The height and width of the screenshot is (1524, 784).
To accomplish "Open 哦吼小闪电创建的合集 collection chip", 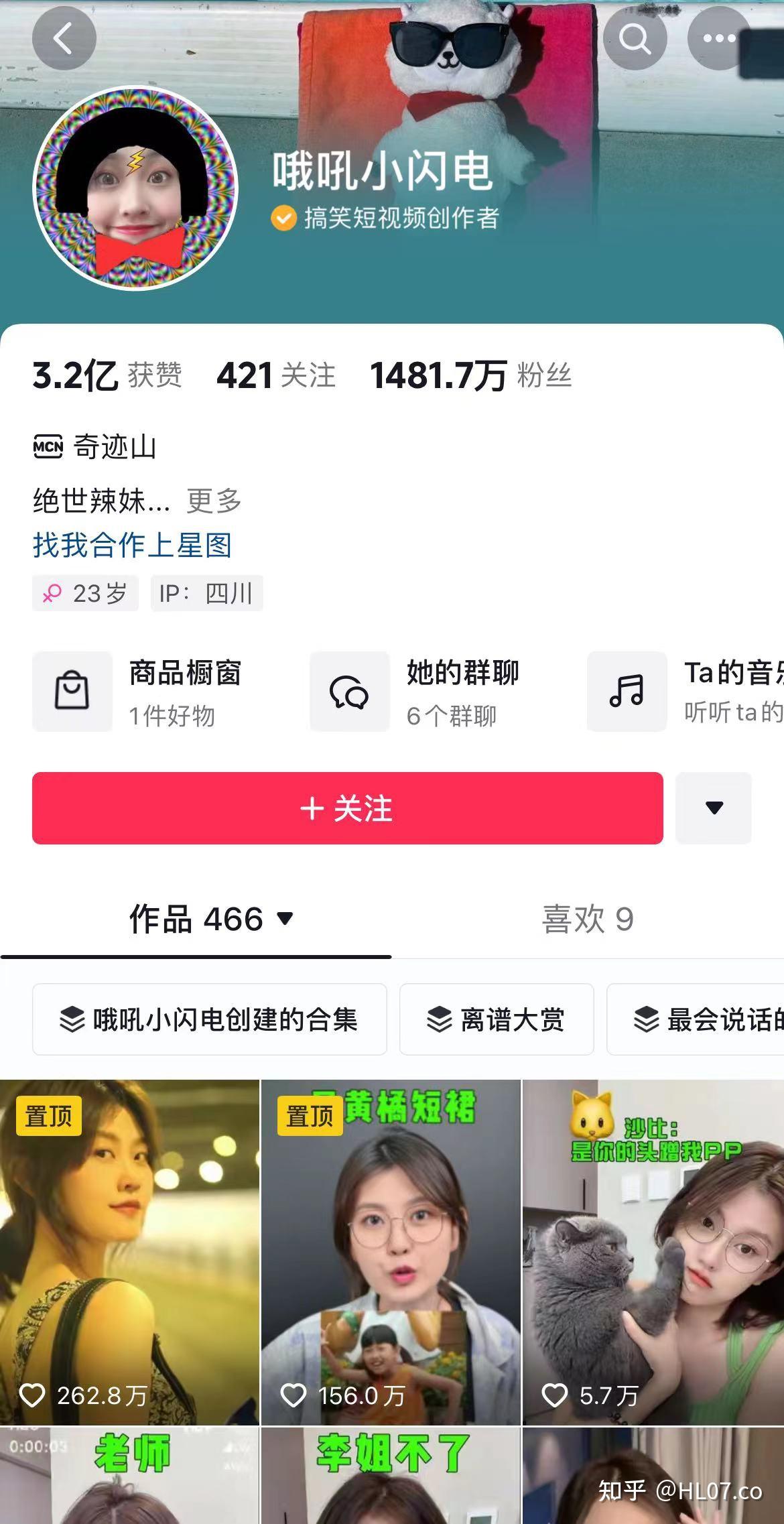I will click(x=210, y=1019).
